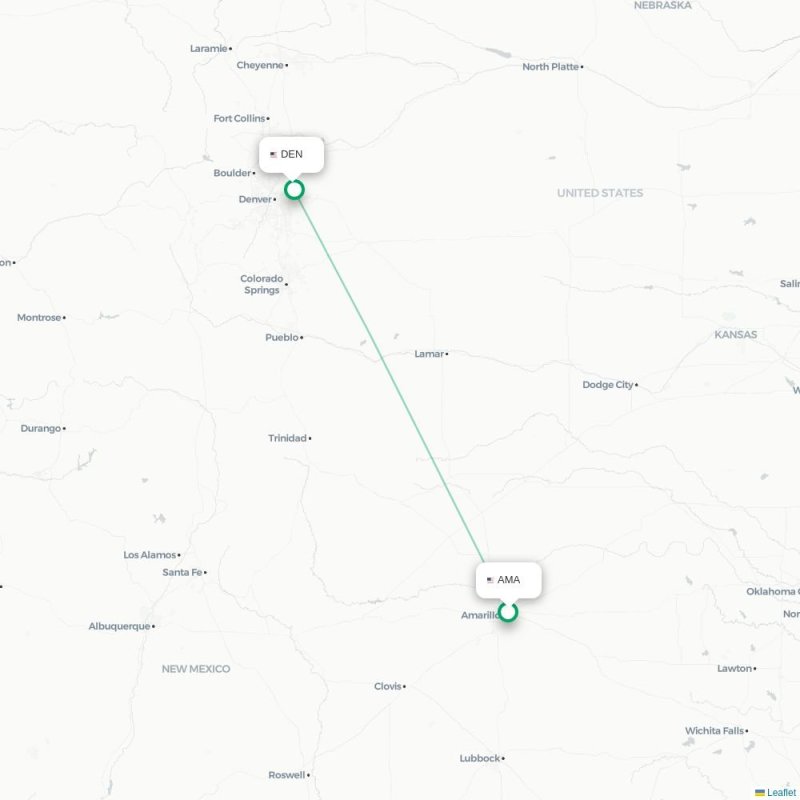
Task: Tap the AMA airport marker circle
Action: pyautogui.click(x=508, y=612)
